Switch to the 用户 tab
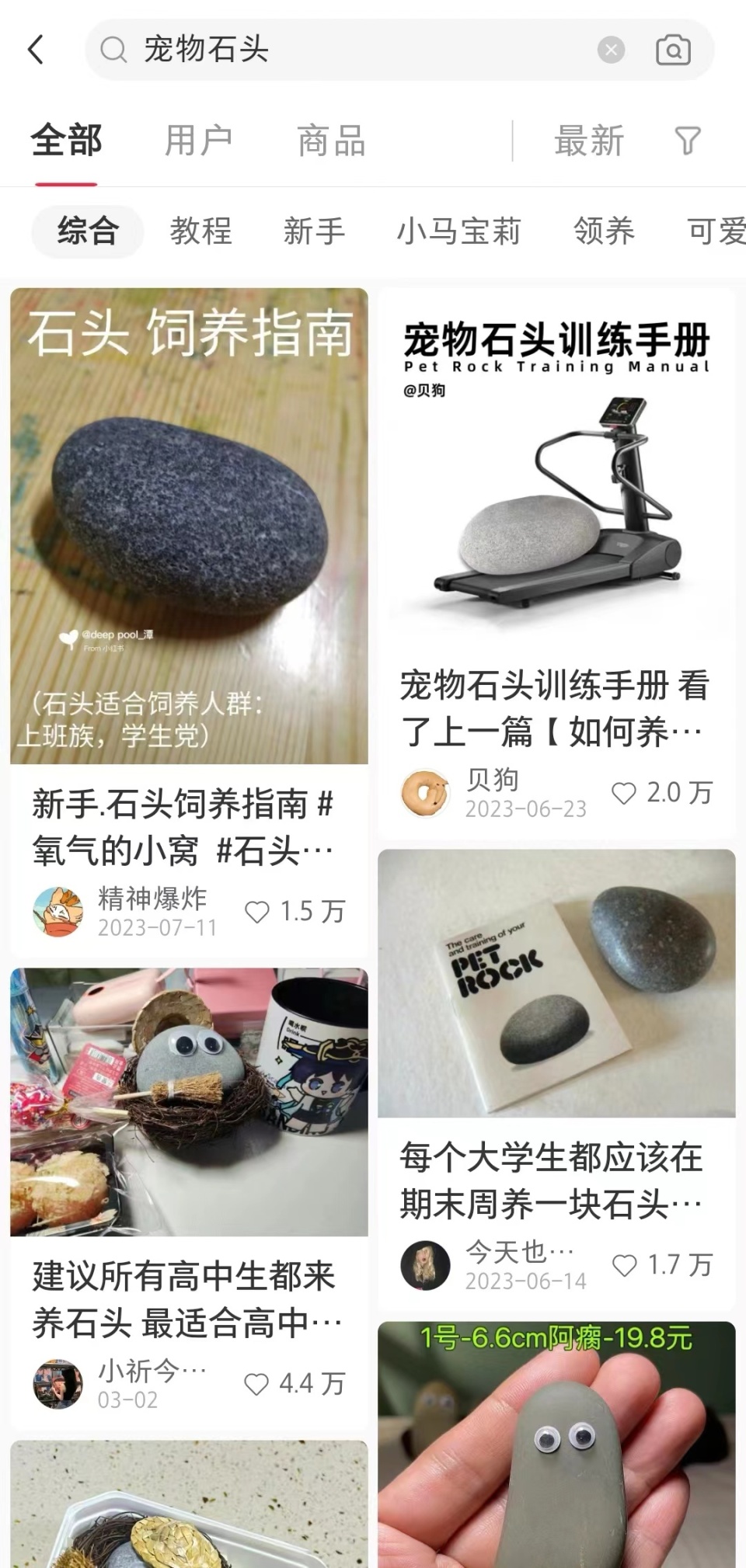 click(x=198, y=141)
